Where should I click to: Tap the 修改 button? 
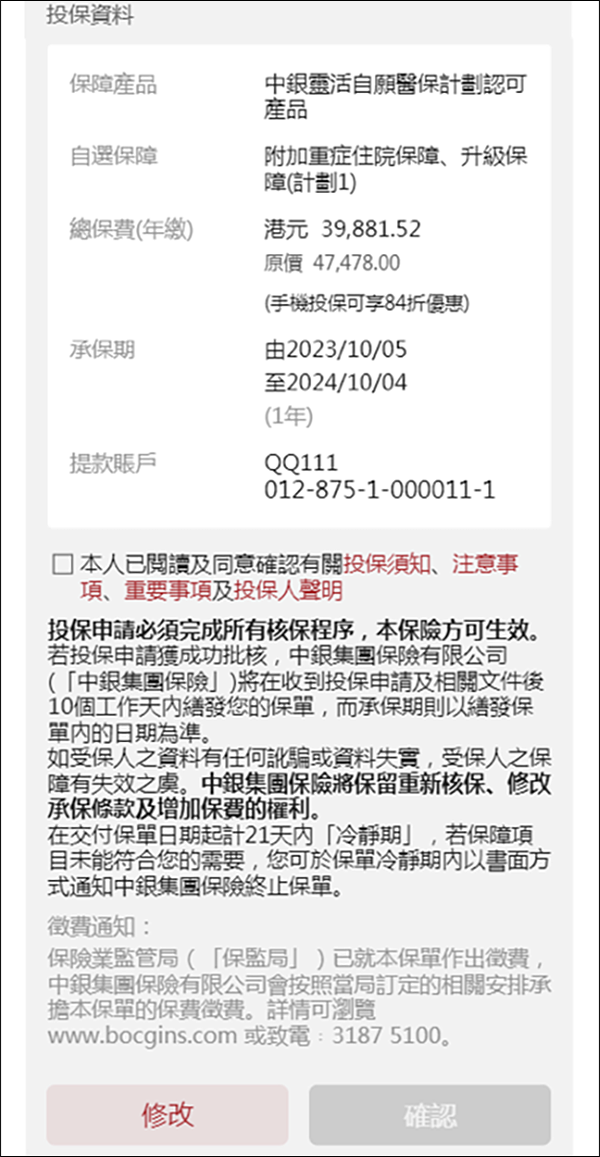coord(168,1115)
